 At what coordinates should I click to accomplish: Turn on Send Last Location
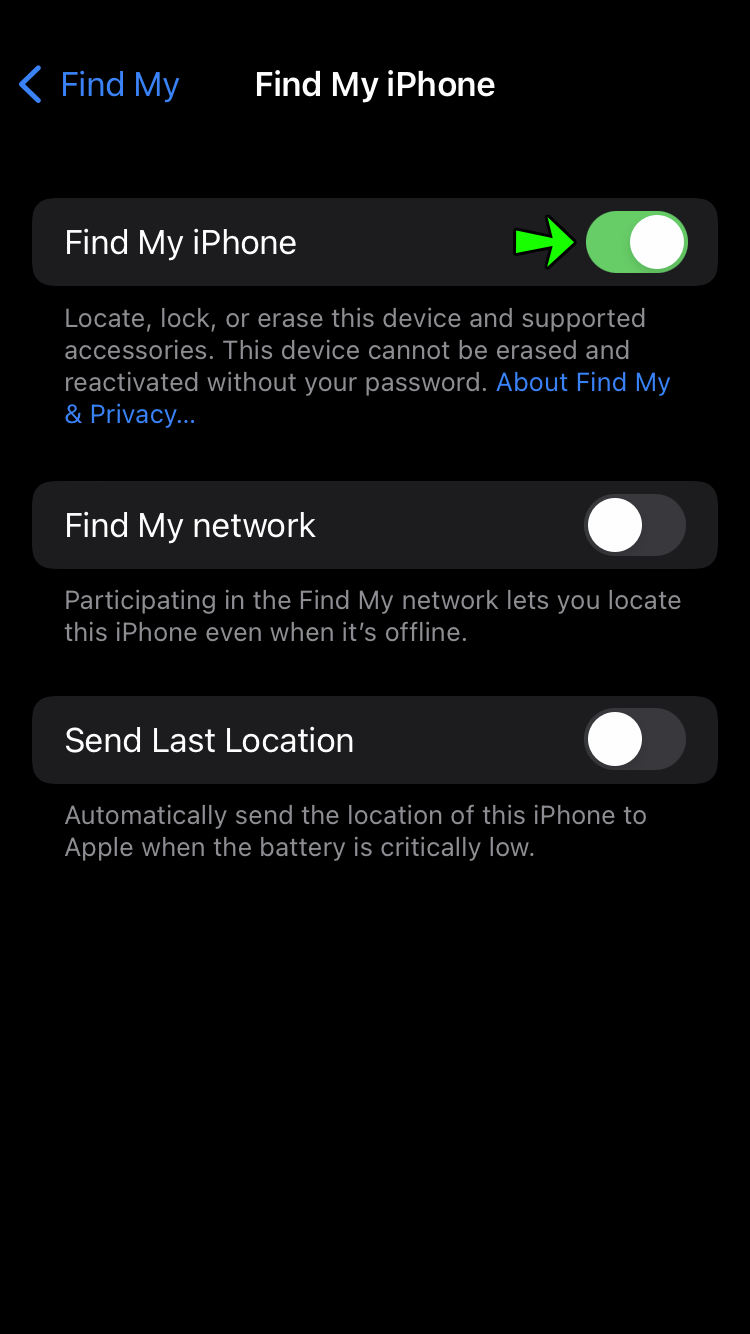click(x=634, y=740)
